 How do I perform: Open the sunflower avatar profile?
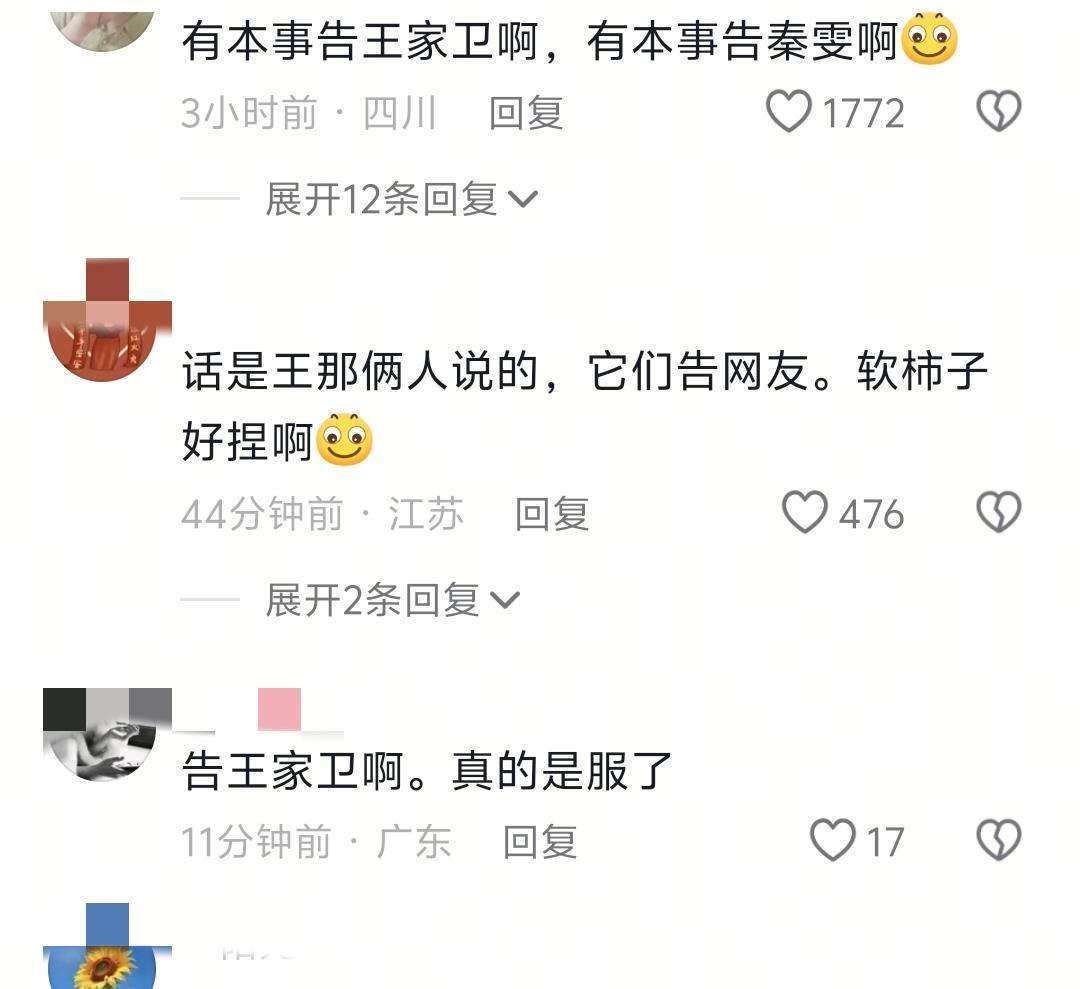click(107, 950)
